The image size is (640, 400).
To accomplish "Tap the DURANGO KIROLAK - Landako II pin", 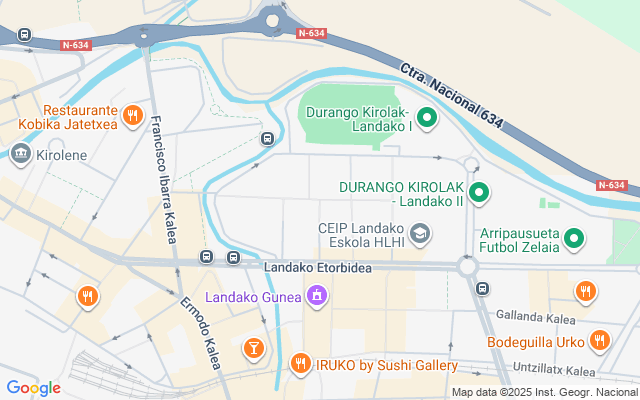I will pyautogui.click(x=479, y=193).
